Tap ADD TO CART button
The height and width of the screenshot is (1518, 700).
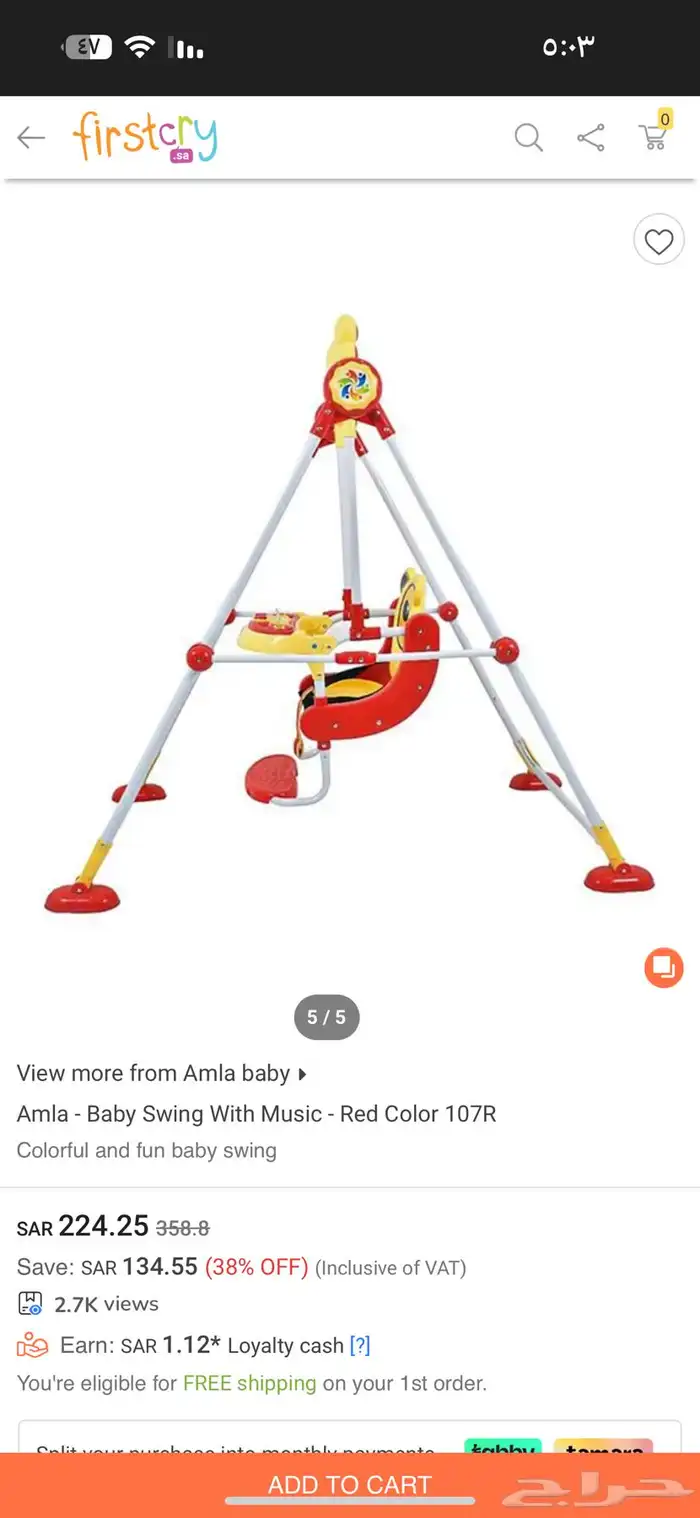(349, 1485)
